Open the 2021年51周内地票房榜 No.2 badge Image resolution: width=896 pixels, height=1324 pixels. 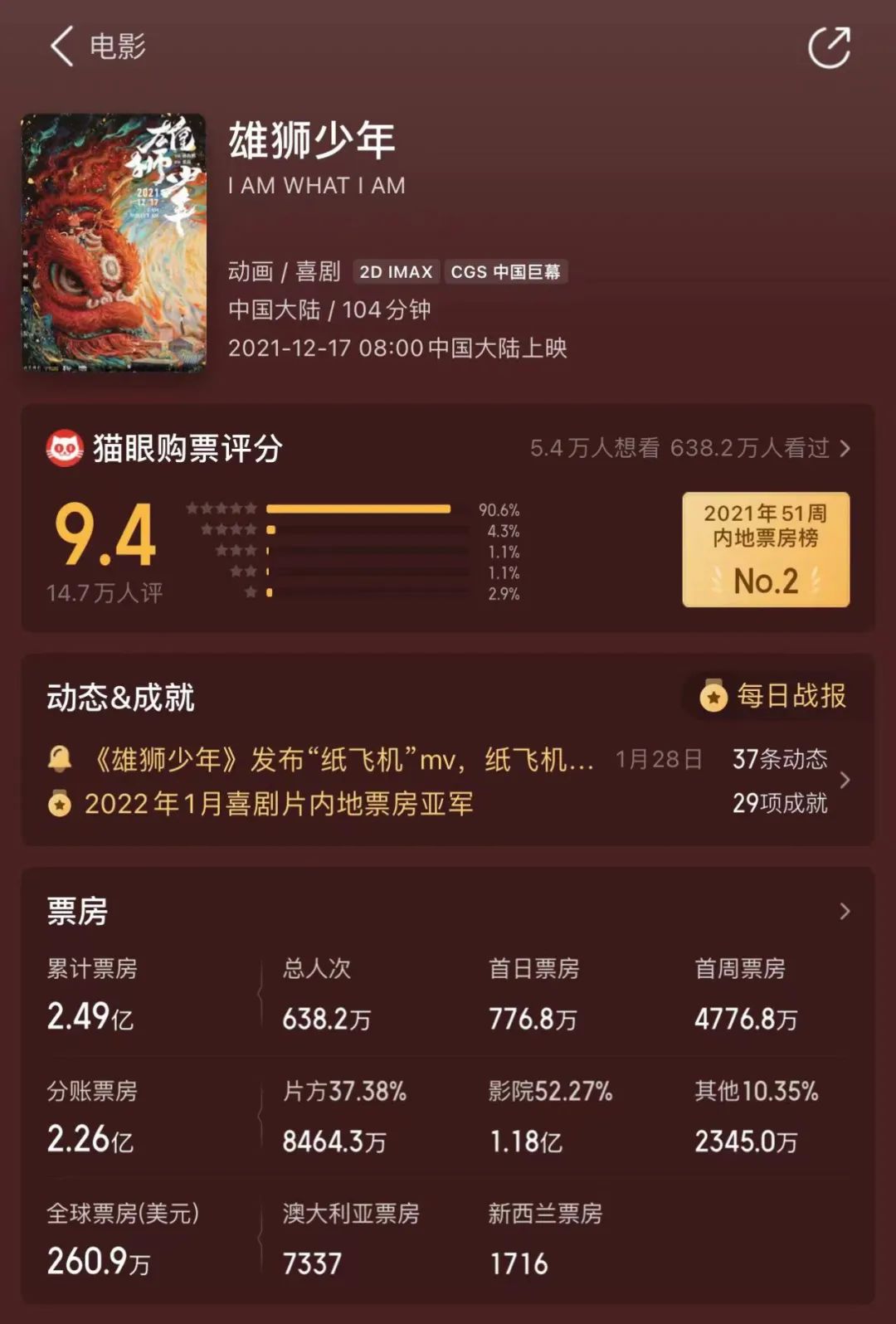(x=765, y=549)
